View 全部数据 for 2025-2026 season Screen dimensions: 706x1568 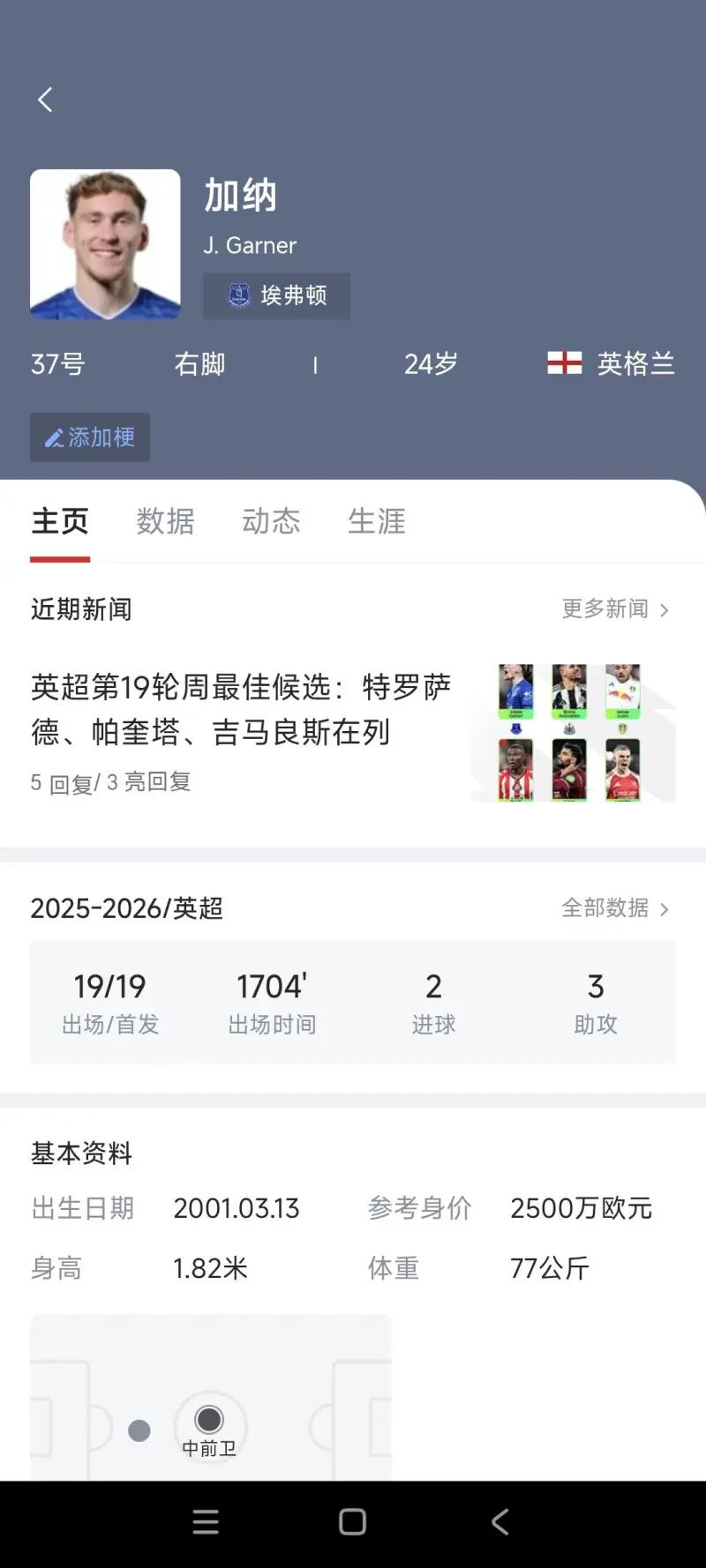pyautogui.click(x=615, y=908)
